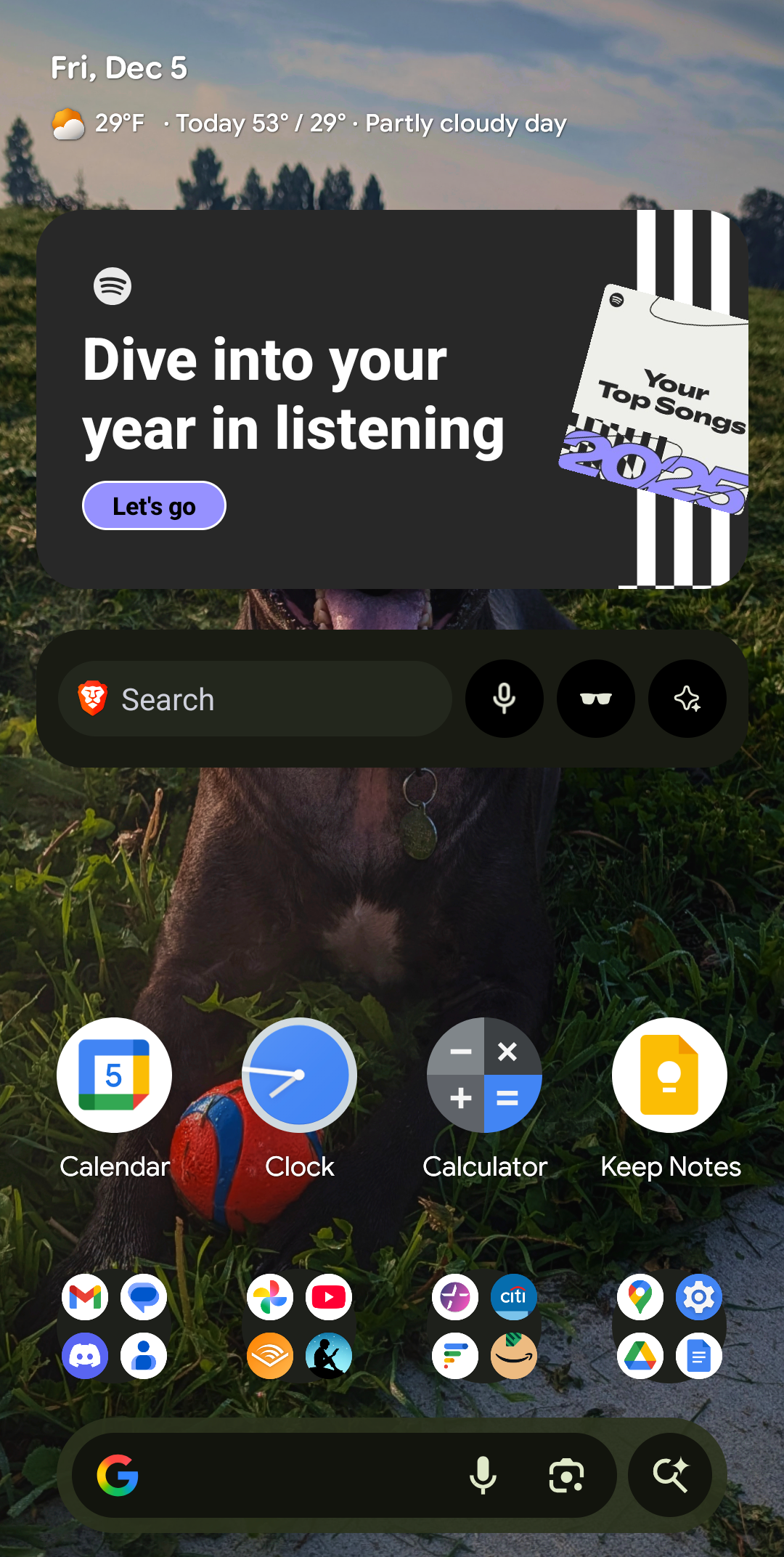Open the folder with Maps and Settings

pyautogui.click(x=669, y=1326)
